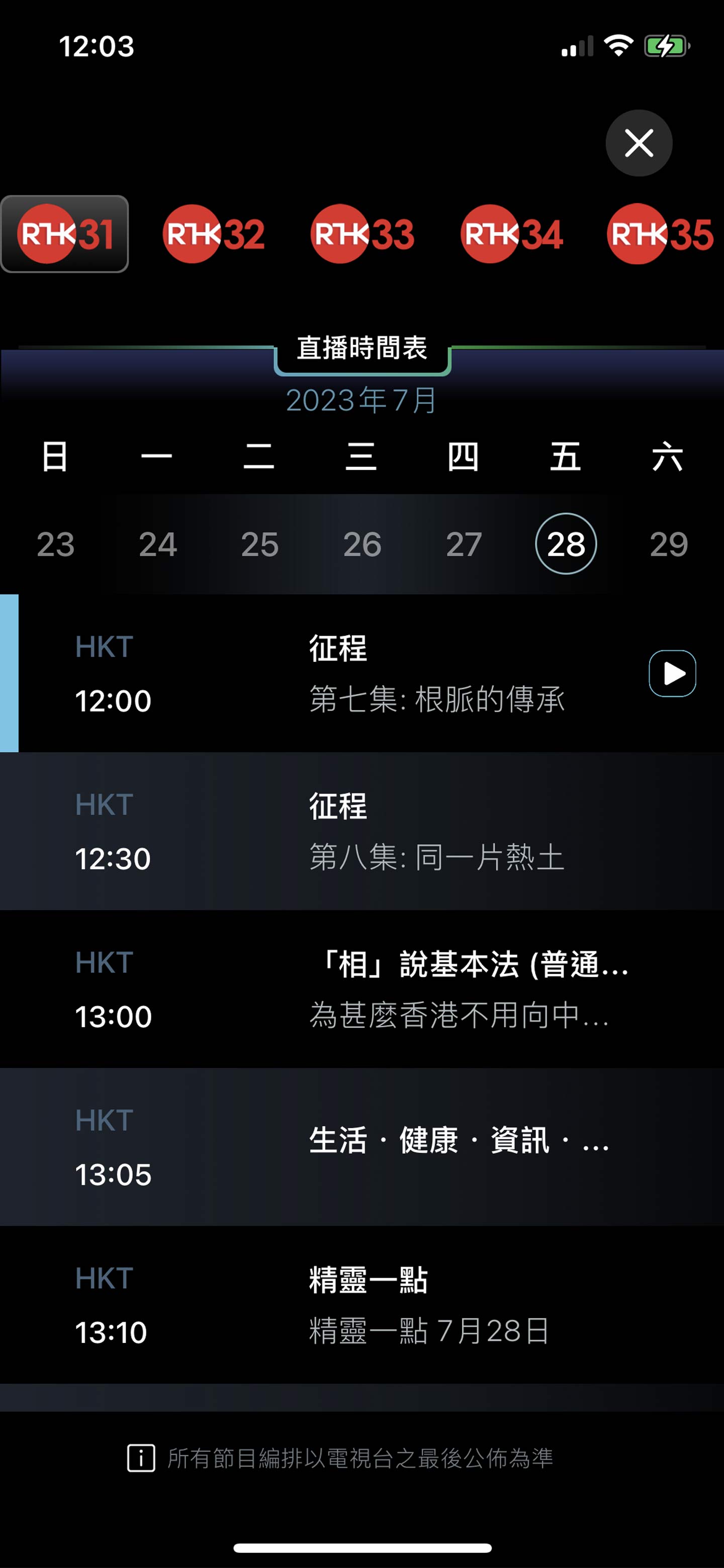Select date 27 in the calendar
The height and width of the screenshot is (1568, 724).
464,544
